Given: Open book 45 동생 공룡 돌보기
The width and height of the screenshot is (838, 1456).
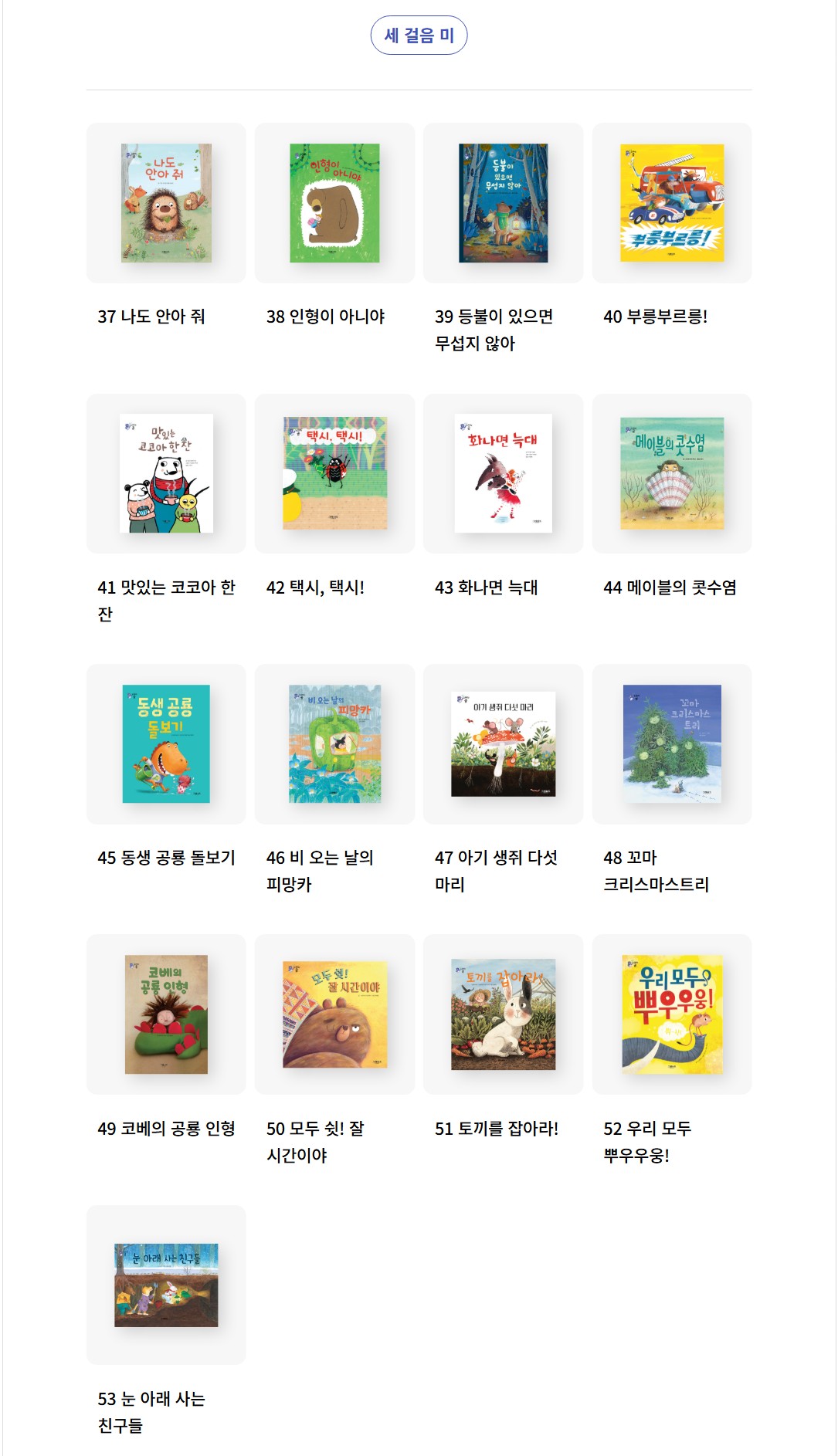Looking at the screenshot, I should click(166, 743).
